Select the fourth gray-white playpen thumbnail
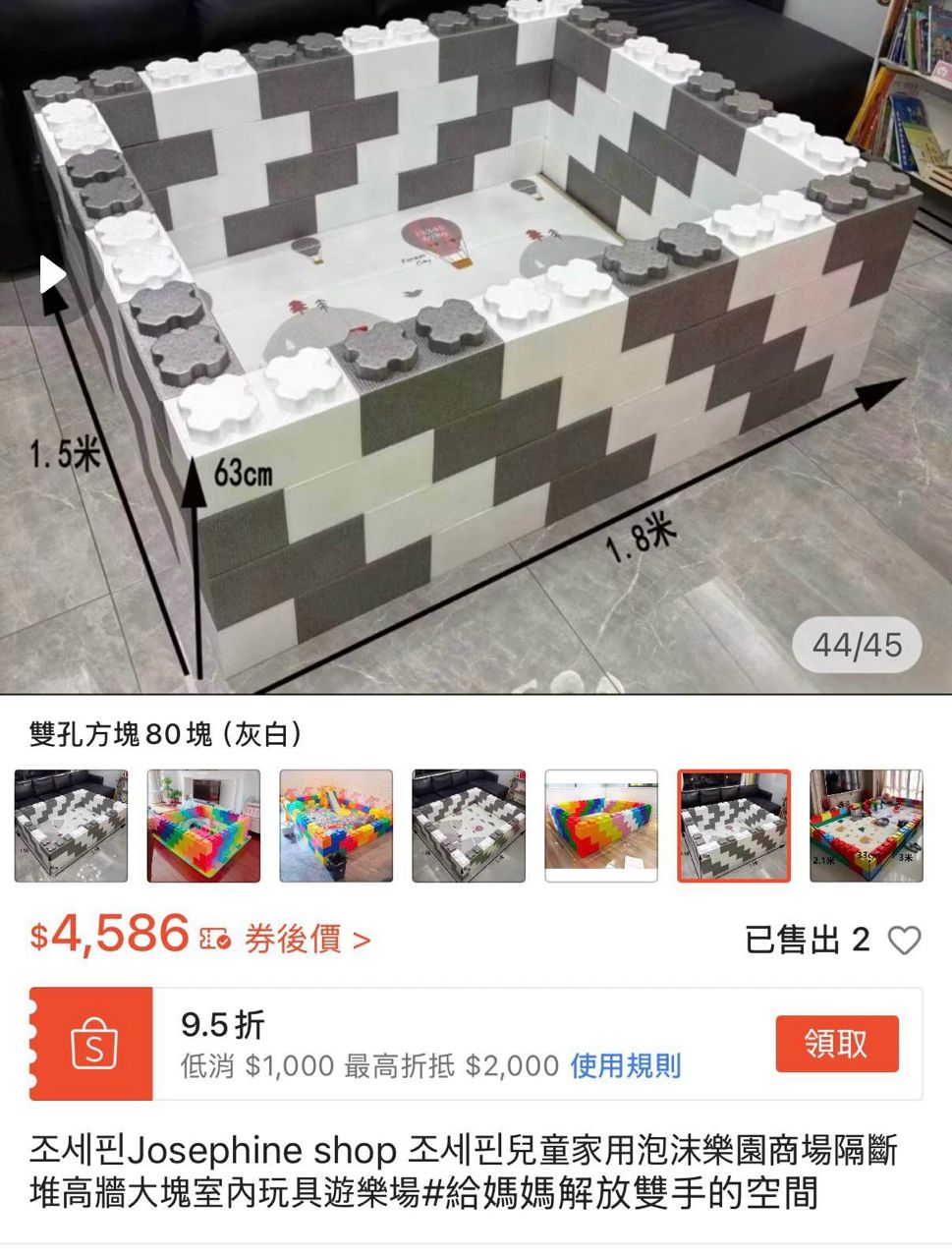Viewport: 952px width, 1258px height. [x=469, y=826]
